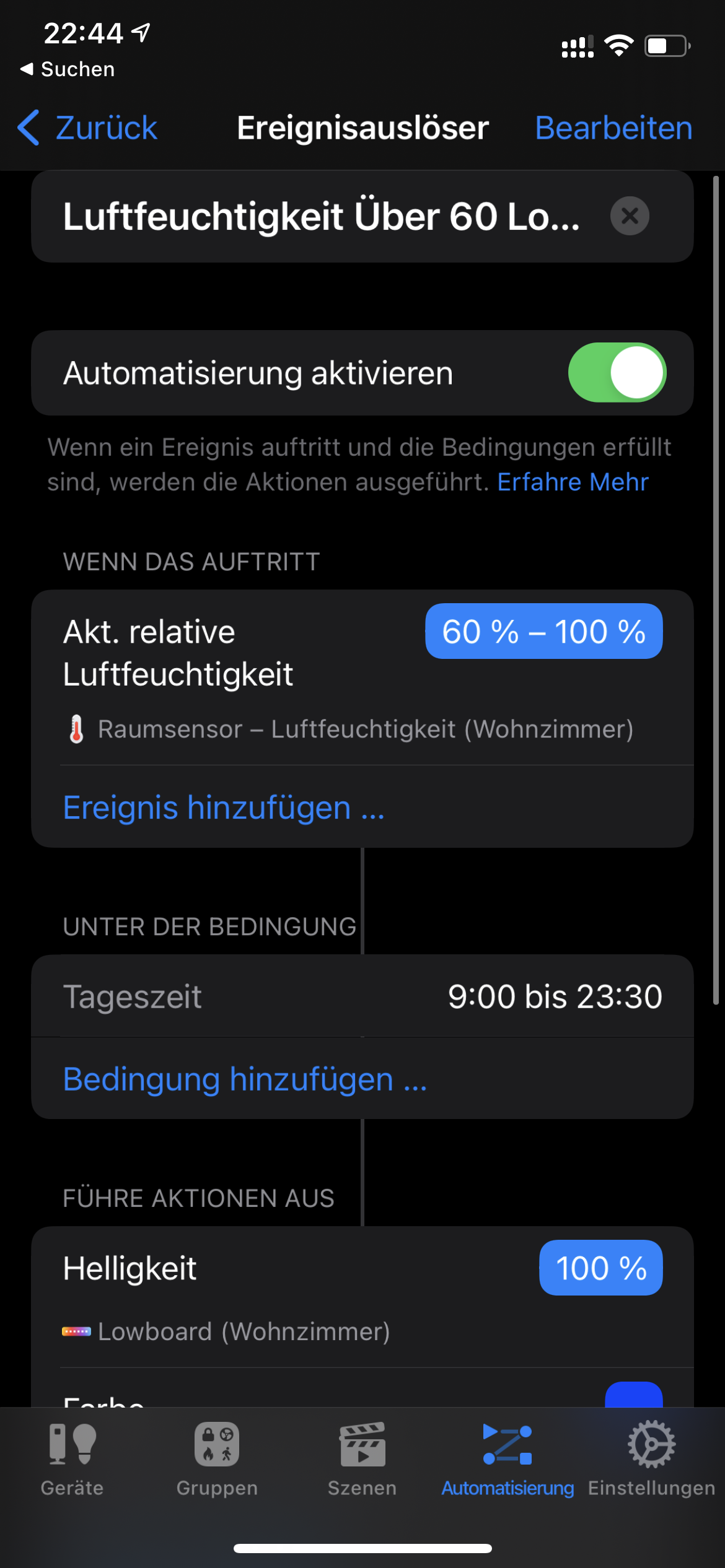Disable the Automatisierung aktivieren switch
The image size is (725, 1568).
[x=617, y=373]
